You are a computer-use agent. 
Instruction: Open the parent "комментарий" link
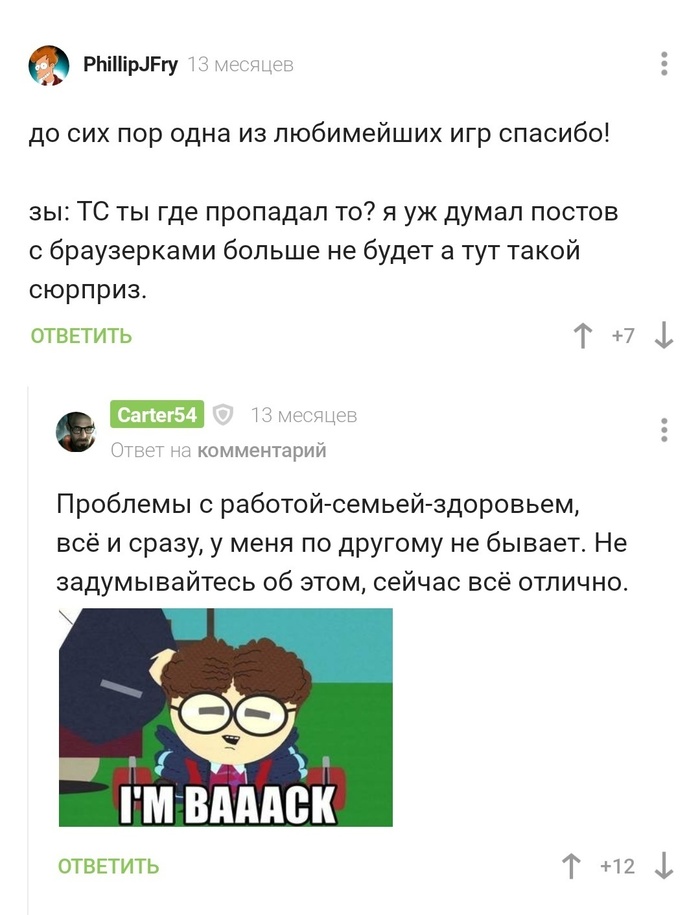coord(262,451)
